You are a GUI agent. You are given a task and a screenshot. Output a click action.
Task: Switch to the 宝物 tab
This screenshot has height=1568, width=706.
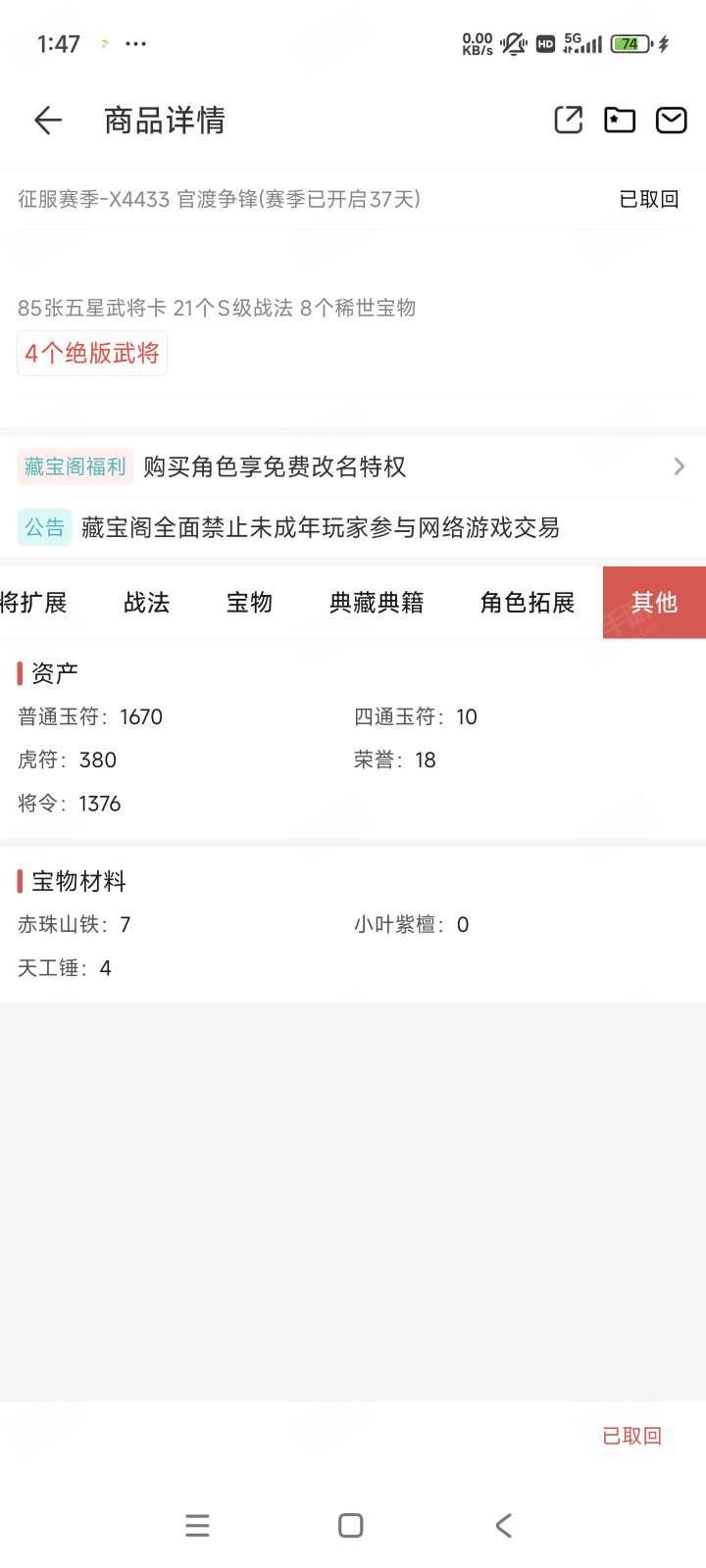point(249,603)
